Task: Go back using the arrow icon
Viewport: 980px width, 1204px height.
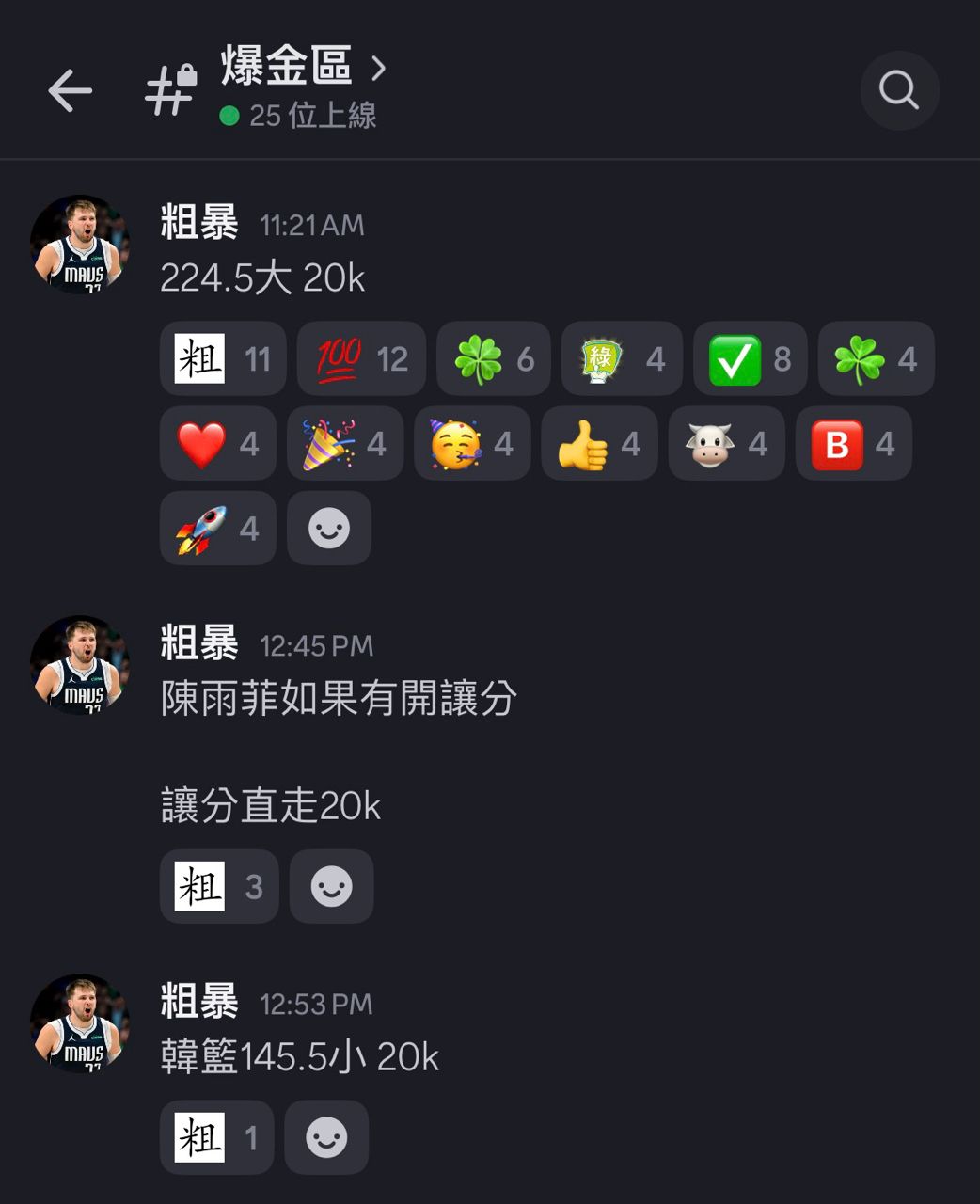Action: pyautogui.click(x=71, y=91)
